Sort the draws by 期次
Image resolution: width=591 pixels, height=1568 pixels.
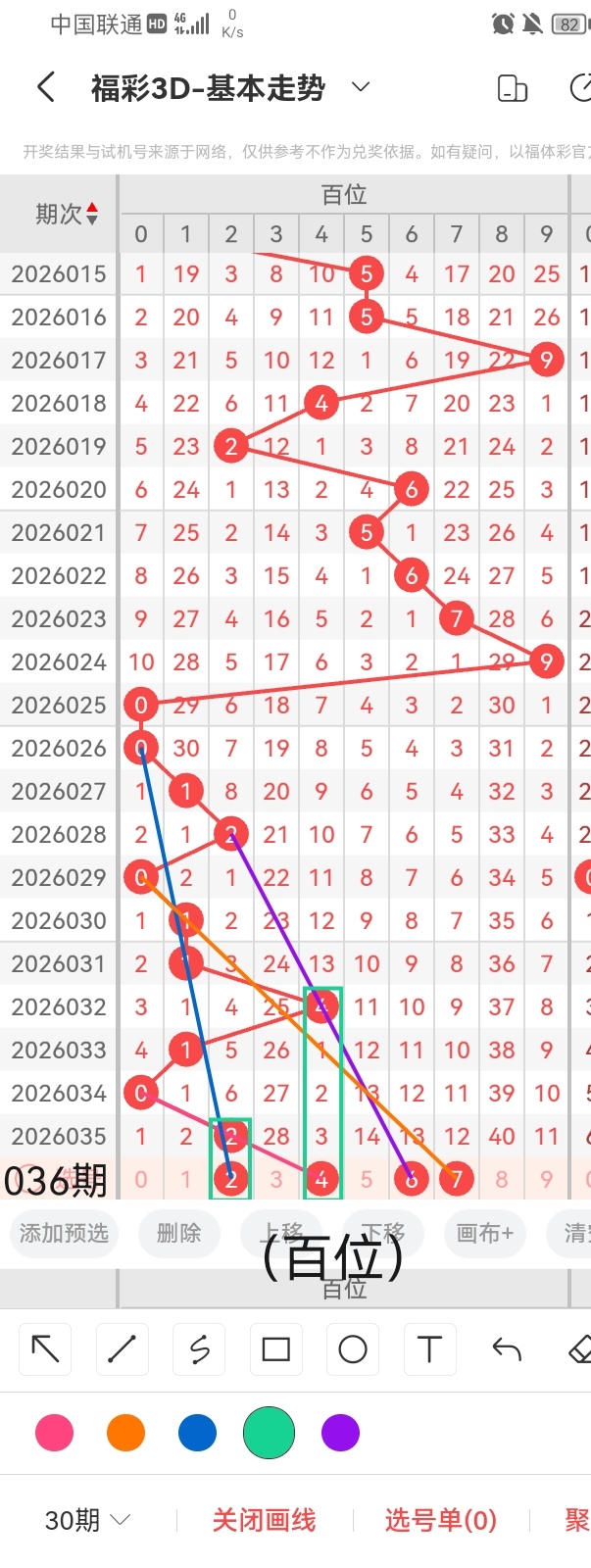pos(66,214)
